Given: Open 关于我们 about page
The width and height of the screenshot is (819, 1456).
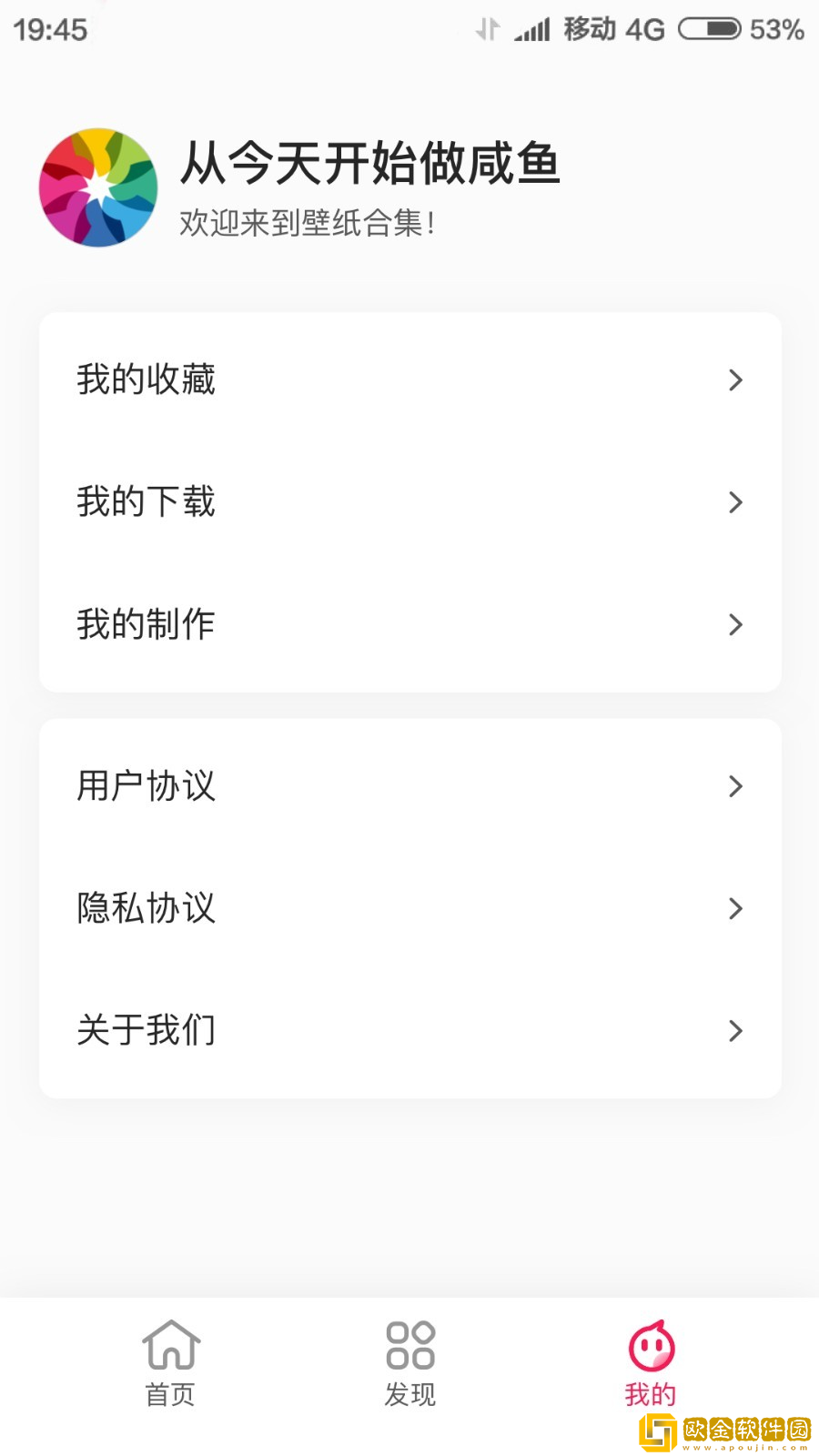Looking at the screenshot, I should (409, 1030).
